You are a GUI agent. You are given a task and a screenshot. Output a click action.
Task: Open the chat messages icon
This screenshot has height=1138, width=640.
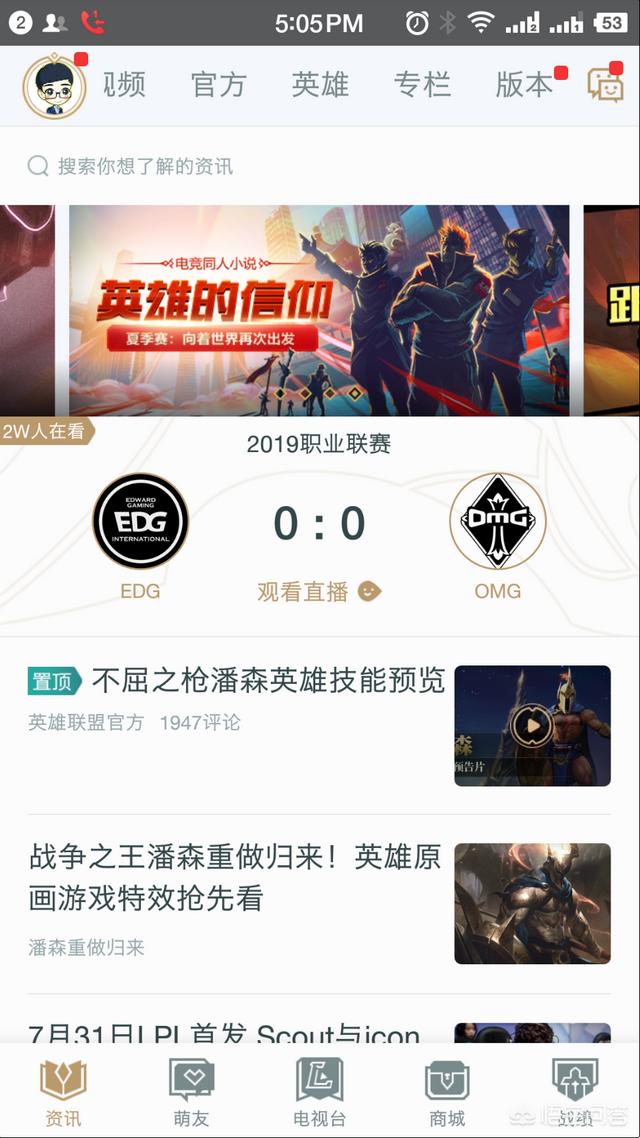[x=605, y=86]
